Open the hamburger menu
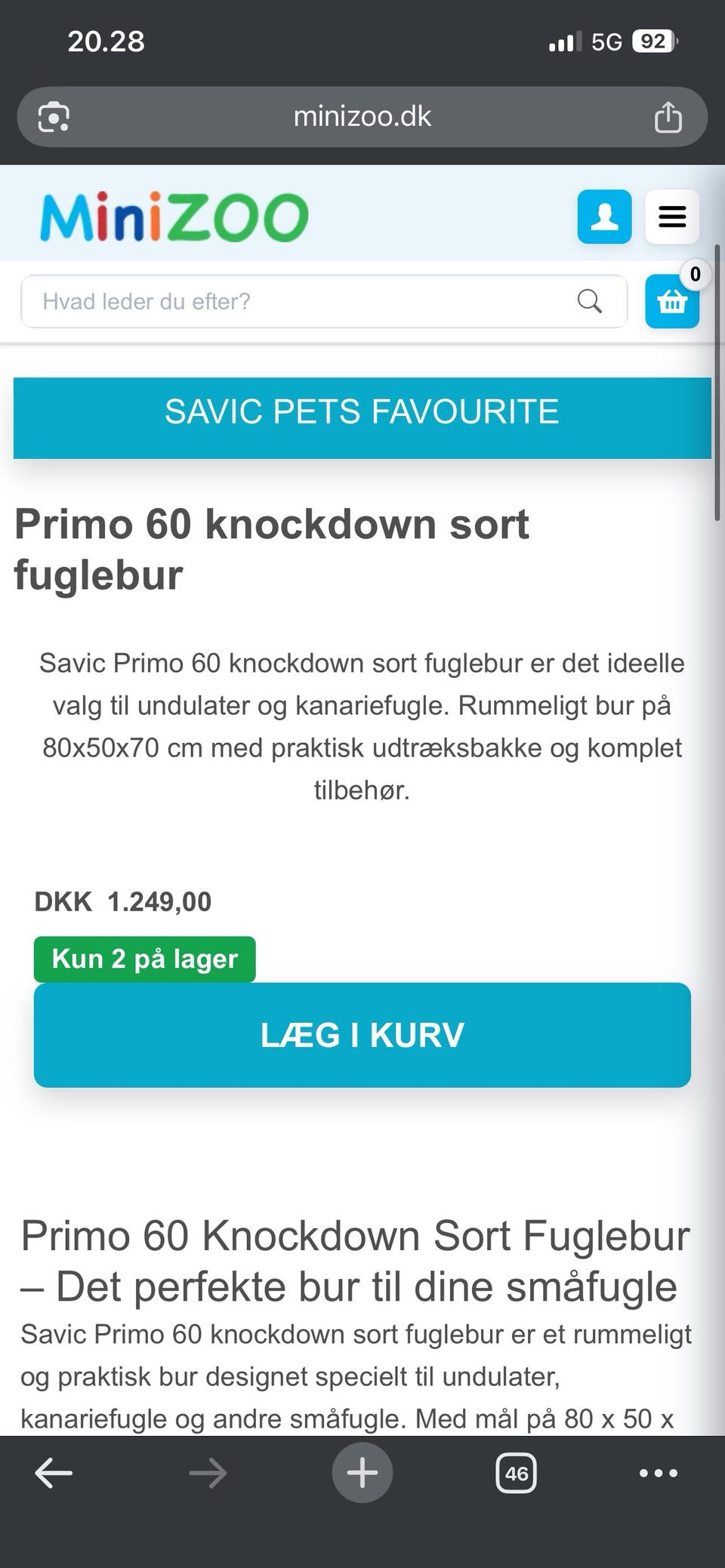This screenshot has height=1568, width=725. click(x=672, y=217)
